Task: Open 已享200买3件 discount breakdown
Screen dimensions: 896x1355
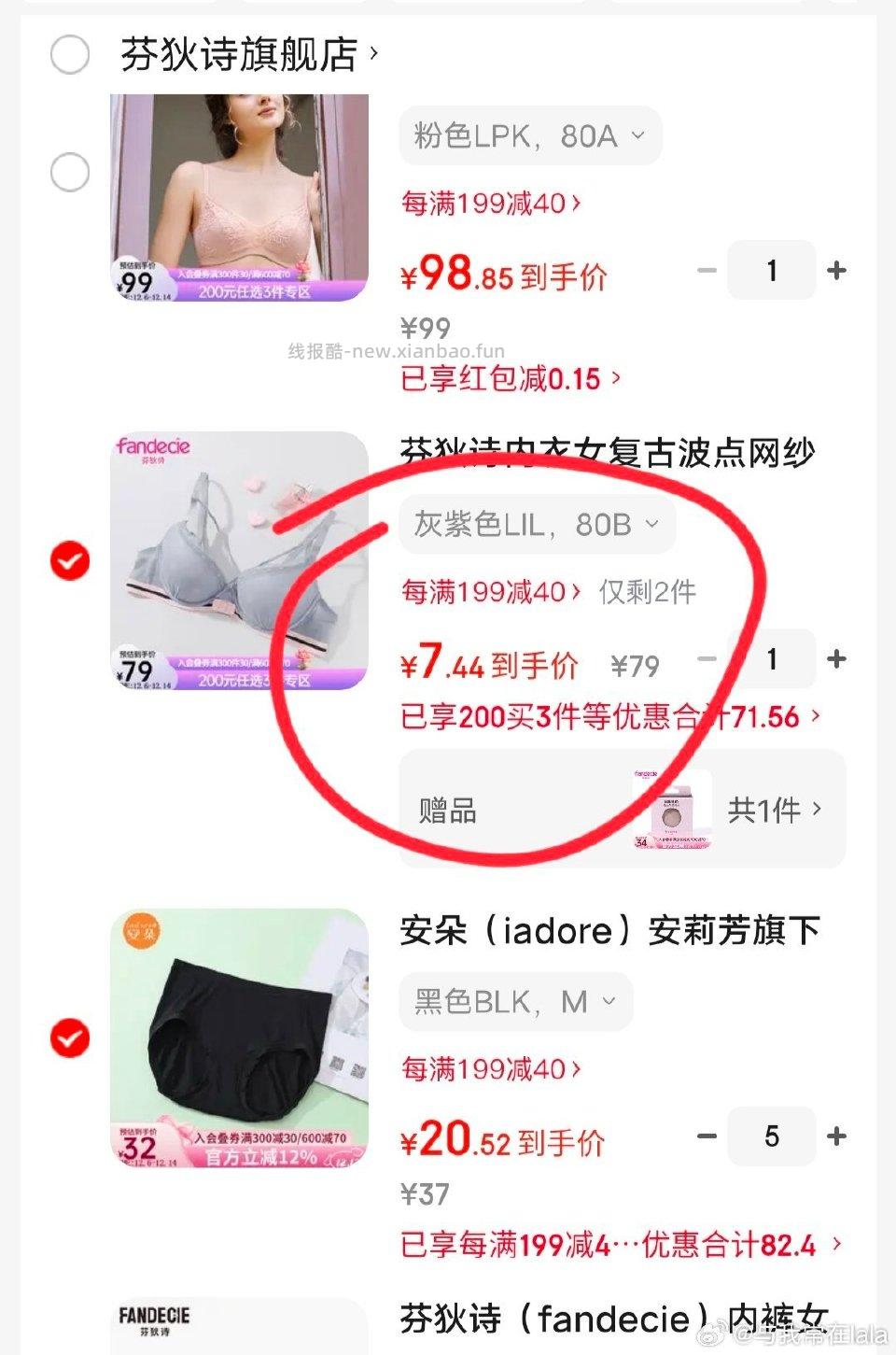Action: pyautogui.click(x=607, y=716)
